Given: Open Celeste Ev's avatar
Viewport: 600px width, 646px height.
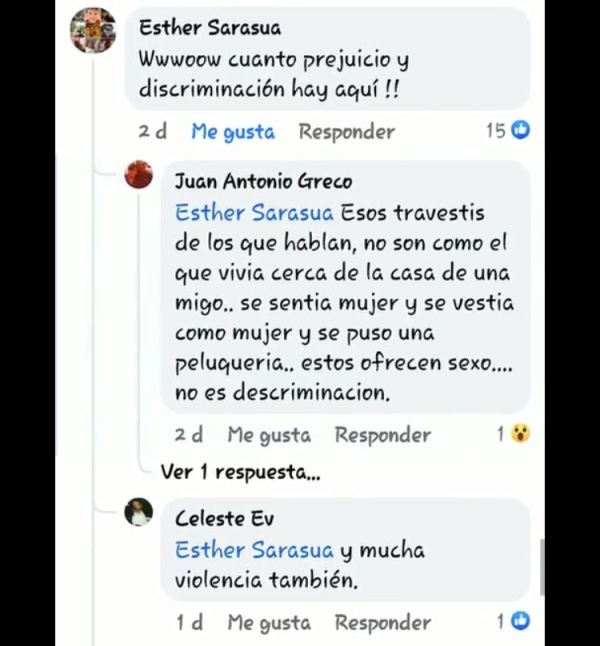Looking at the screenshot, I should (x=138, y=513).
